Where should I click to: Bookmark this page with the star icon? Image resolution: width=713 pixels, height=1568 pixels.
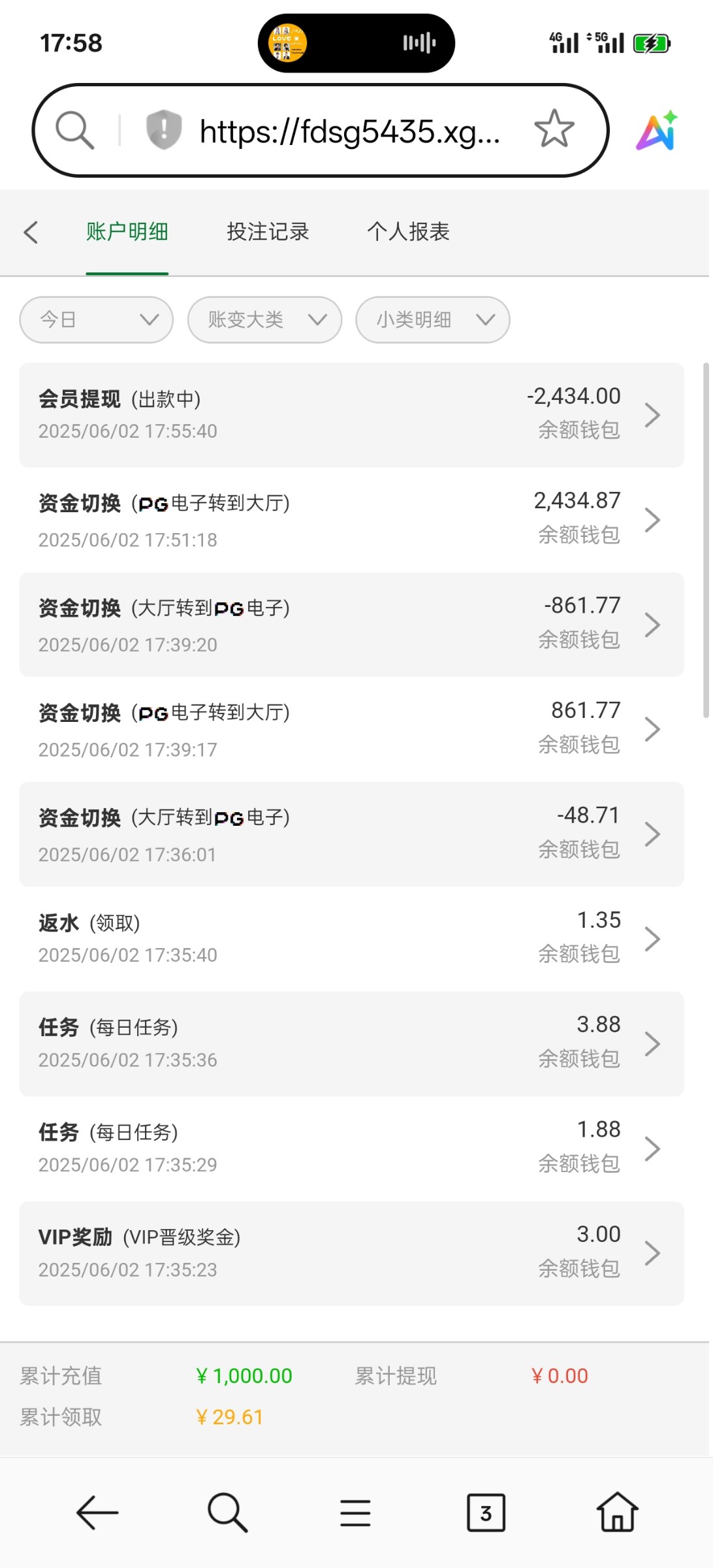tap(554, 129)
